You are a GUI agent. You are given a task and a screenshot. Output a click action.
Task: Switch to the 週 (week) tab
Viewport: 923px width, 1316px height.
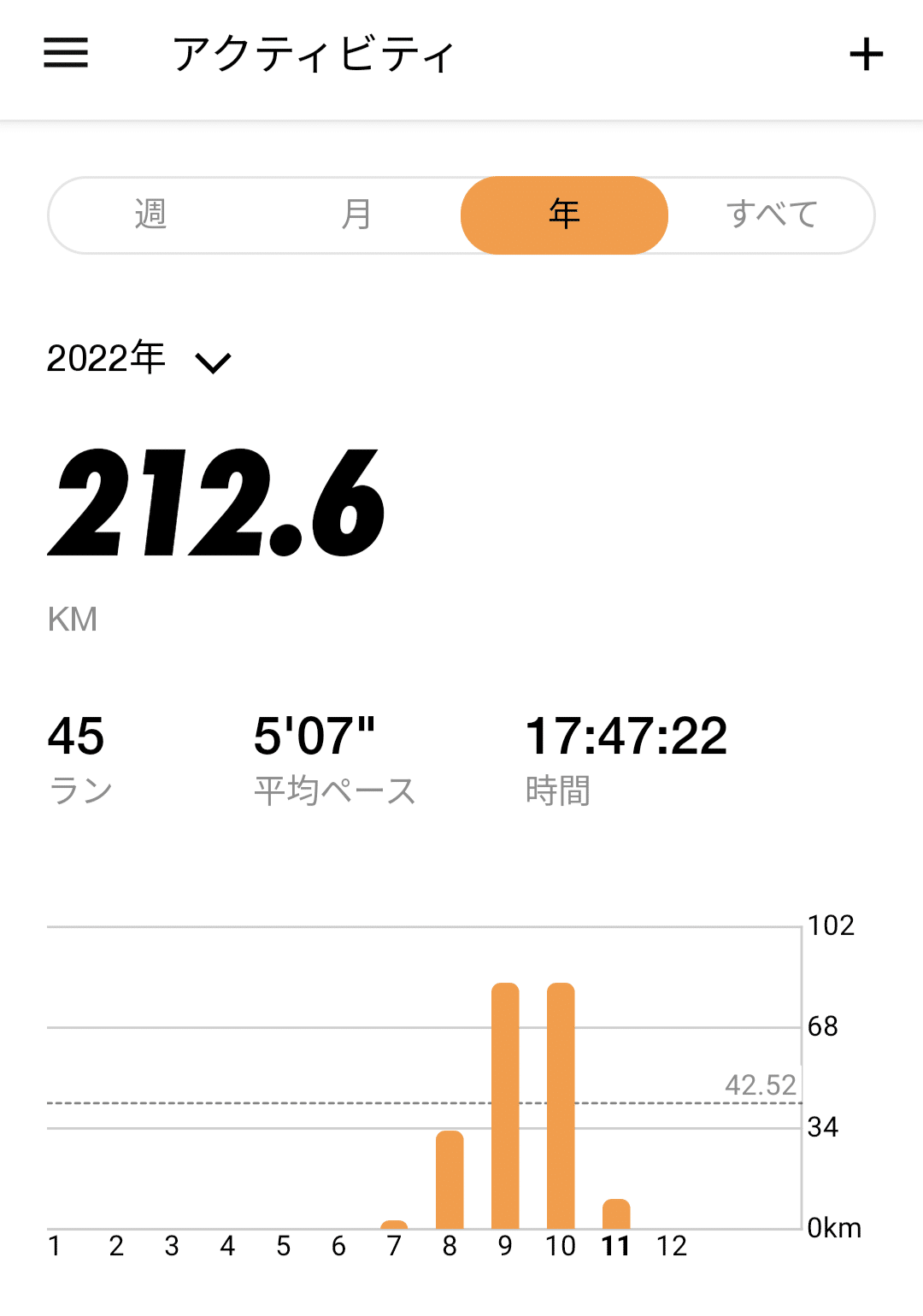150,214
